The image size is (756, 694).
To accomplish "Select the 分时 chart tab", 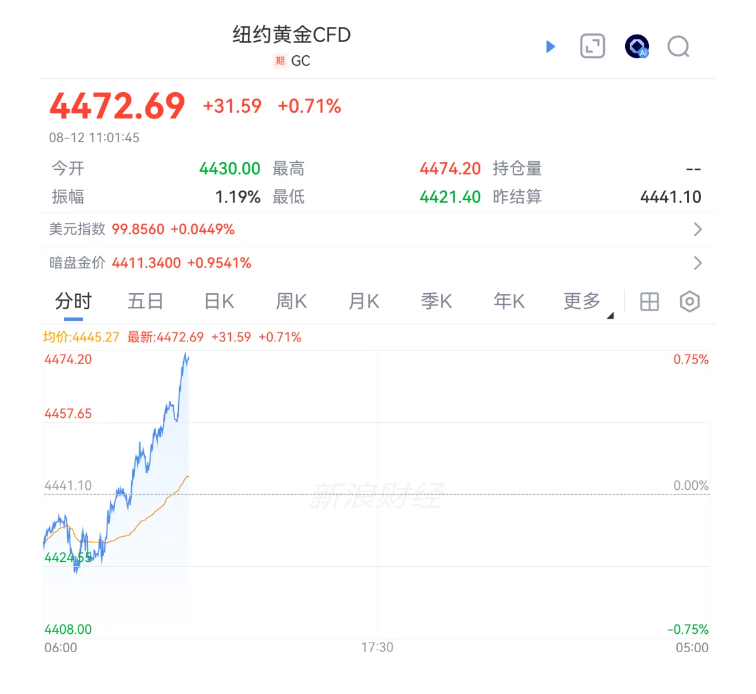I will 73,301.
